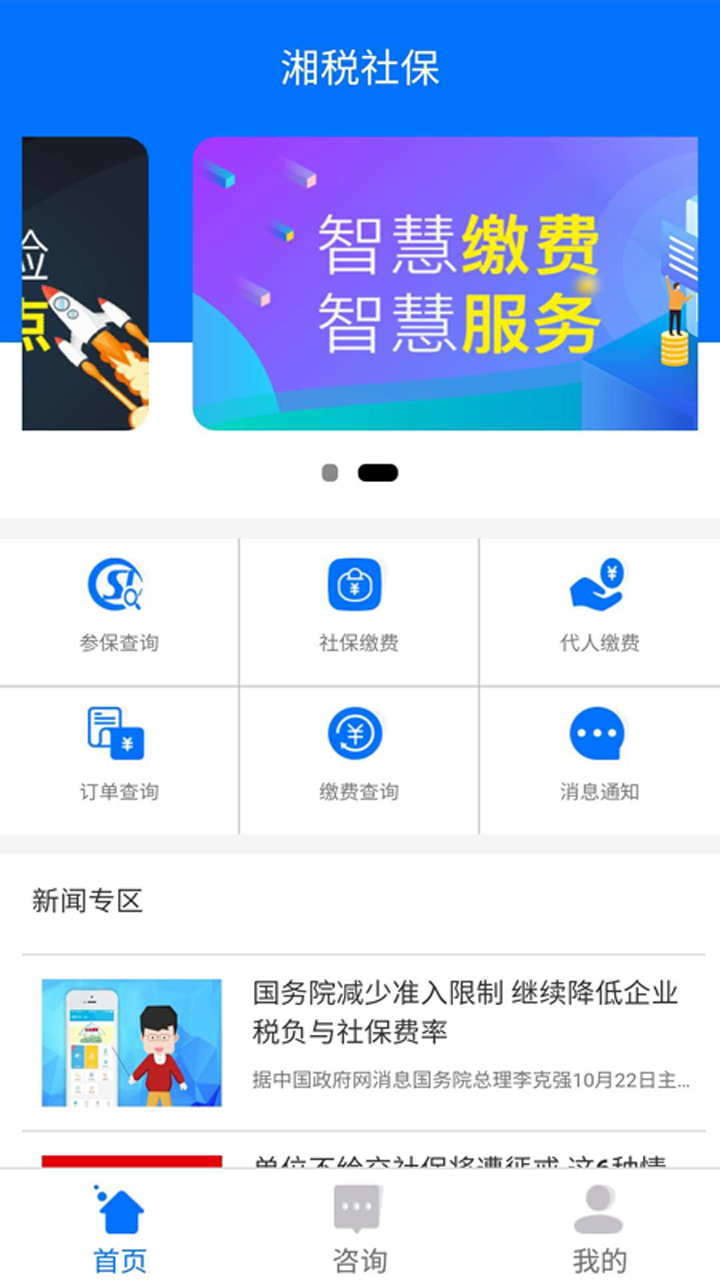Select the second carousel indicator dot
This screenshot has width=720, height=1280.
[376, 471]
